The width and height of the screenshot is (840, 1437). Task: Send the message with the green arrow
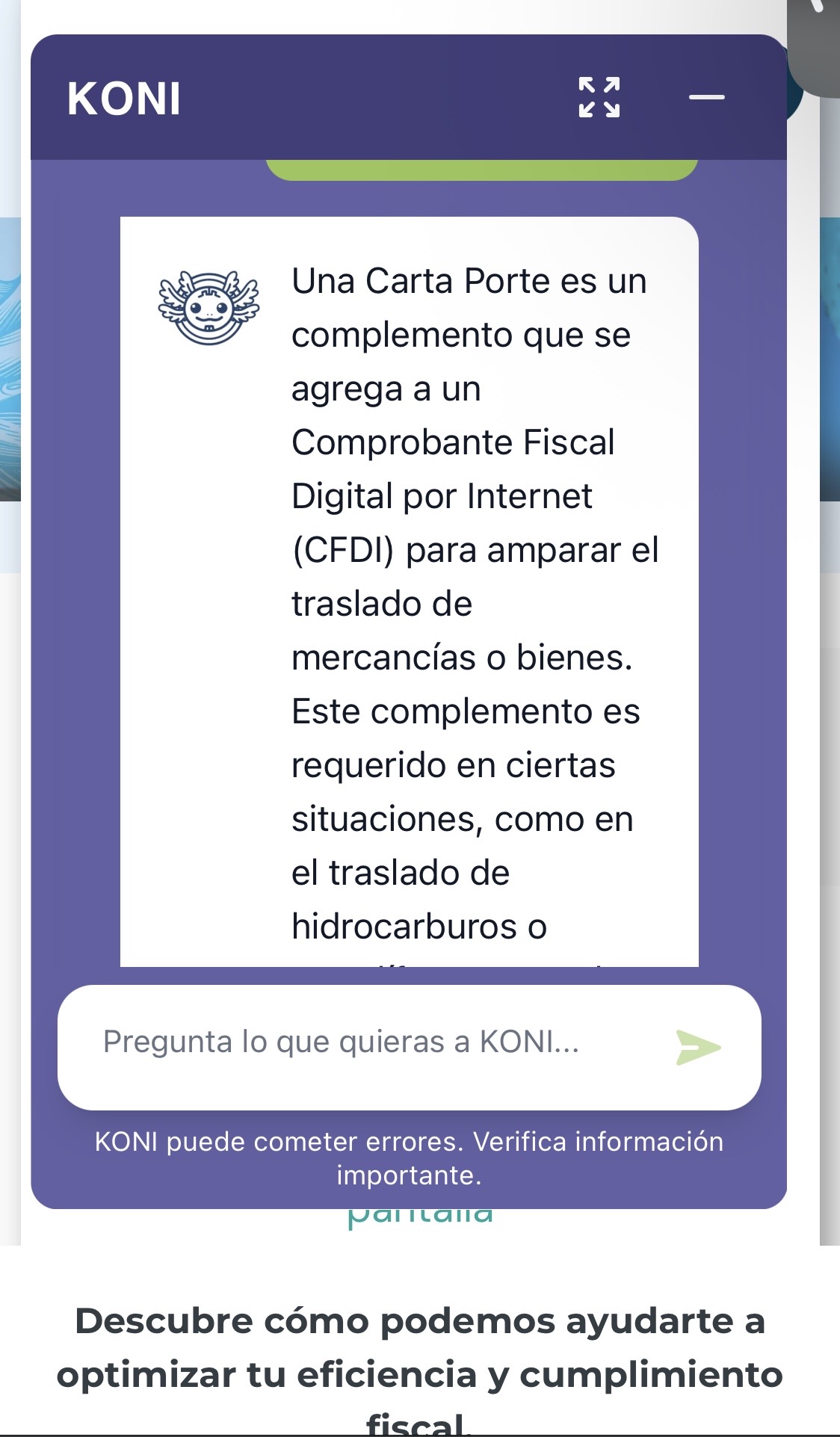tap(698, 1046)
